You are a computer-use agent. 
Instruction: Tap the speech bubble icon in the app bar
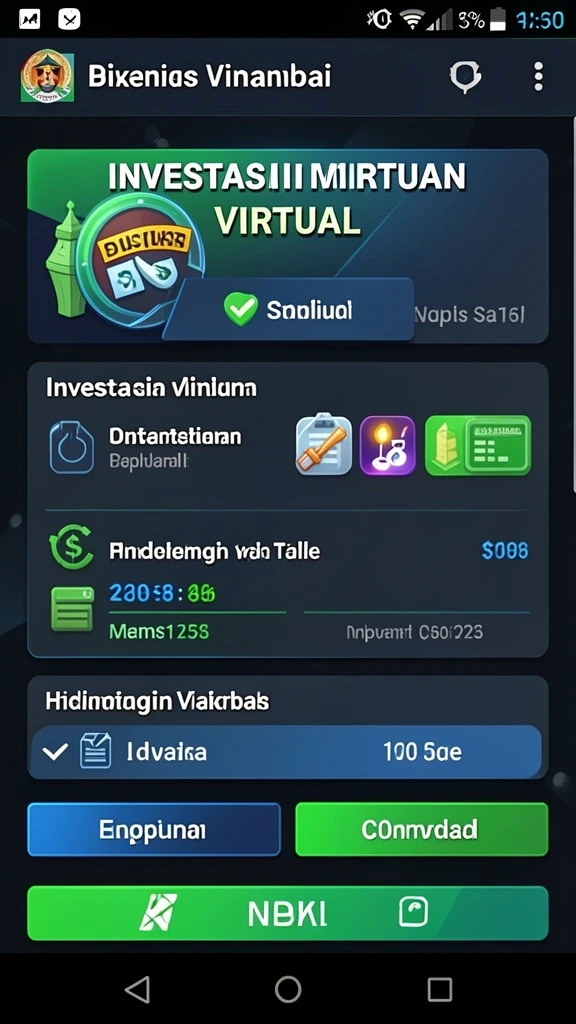click(466, 77)
